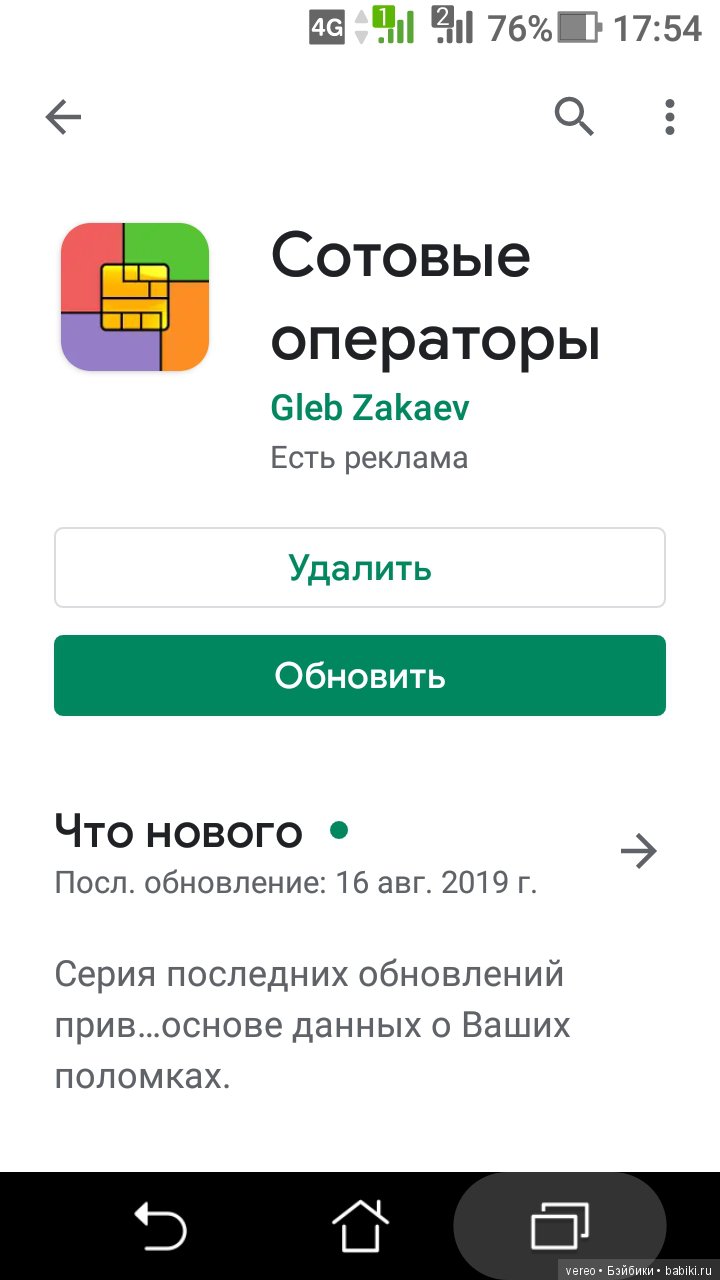Expand the Что нового section arrow
Image resolution: width=720 pixels, height=1280 pixels.
(x=638, y=852)
